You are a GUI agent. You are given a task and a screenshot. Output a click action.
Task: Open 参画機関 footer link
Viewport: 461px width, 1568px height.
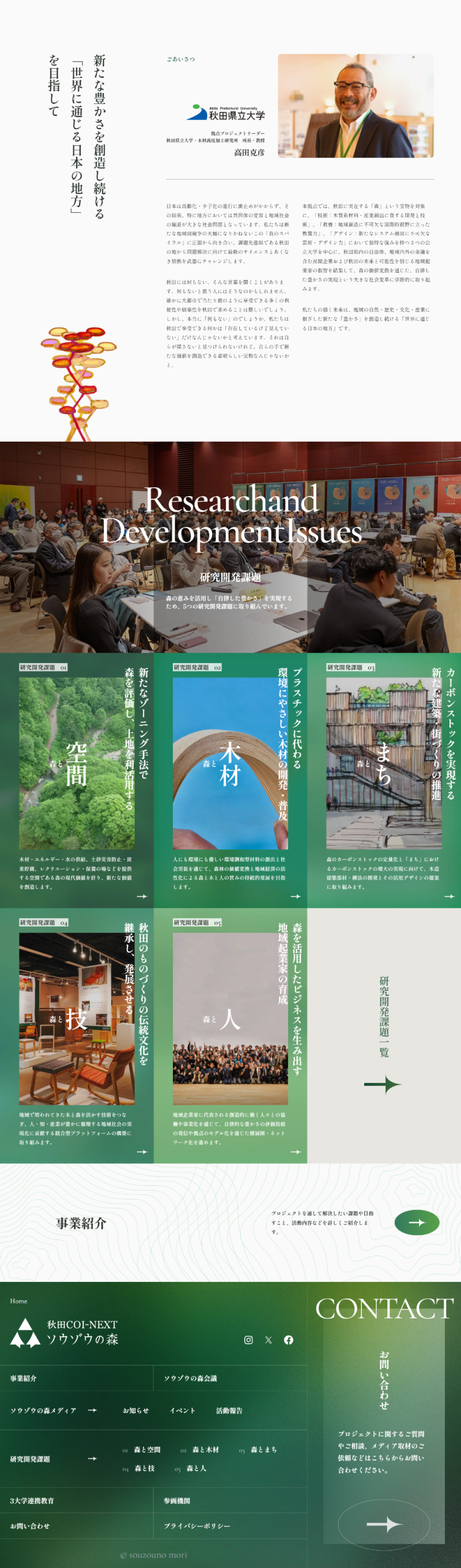point(177,1501)
